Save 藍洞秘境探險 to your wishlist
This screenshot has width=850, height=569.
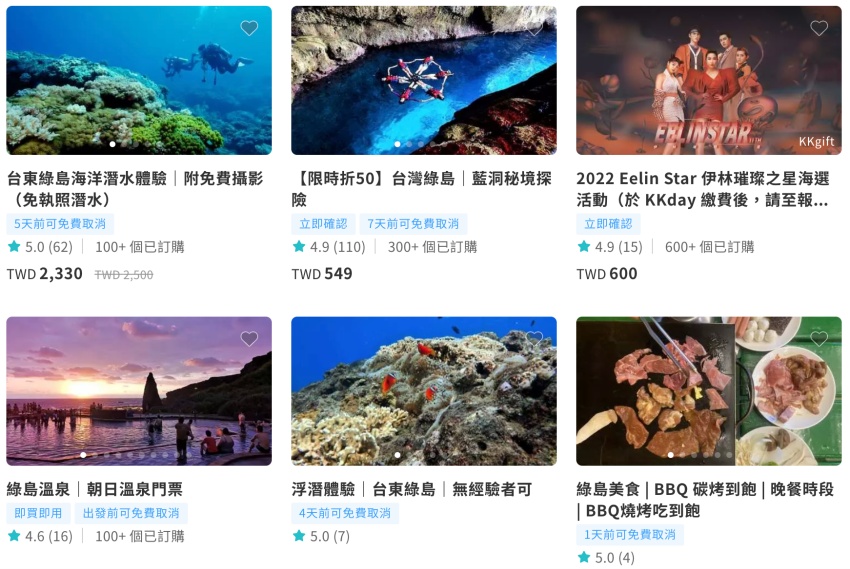click(534, 28)
